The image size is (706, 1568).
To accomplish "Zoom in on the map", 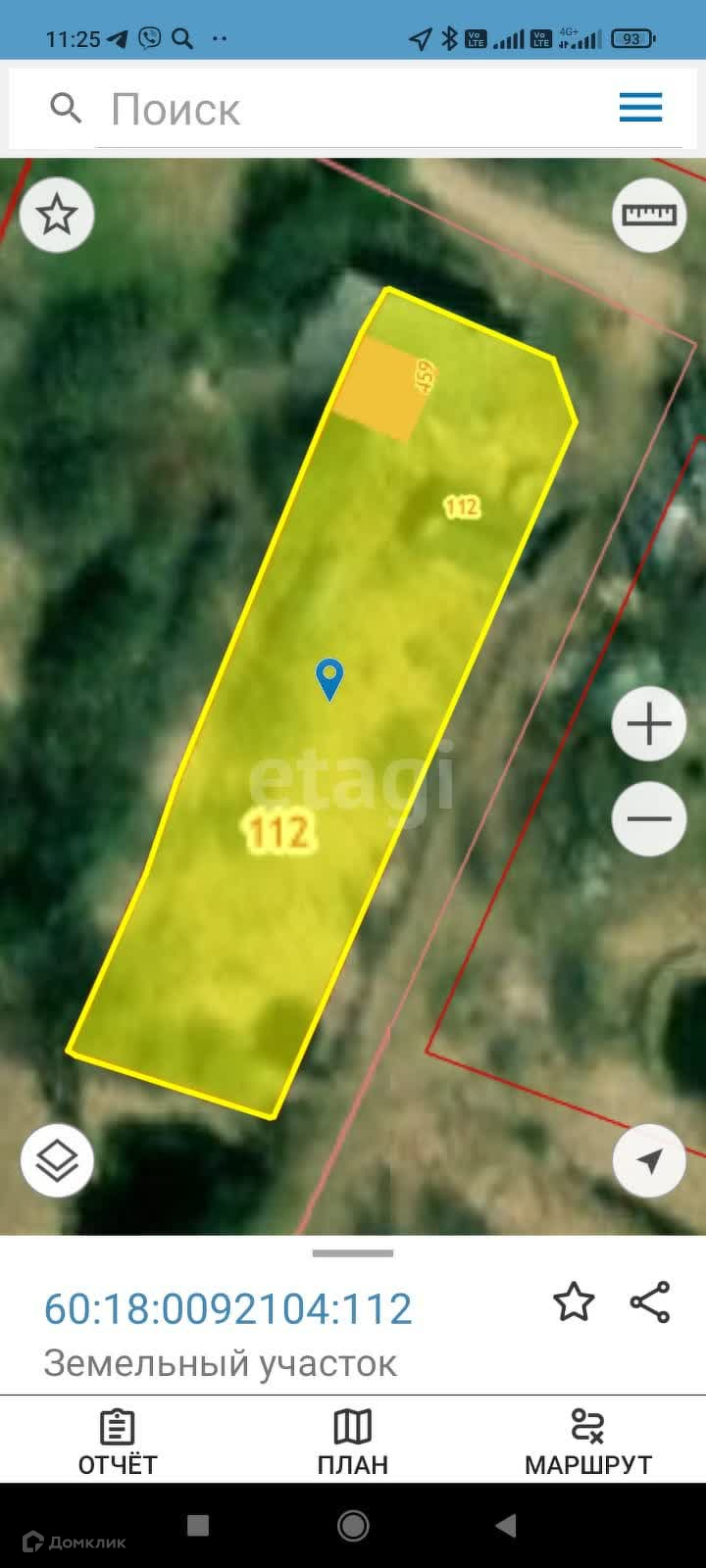I will tap(649, 724).
